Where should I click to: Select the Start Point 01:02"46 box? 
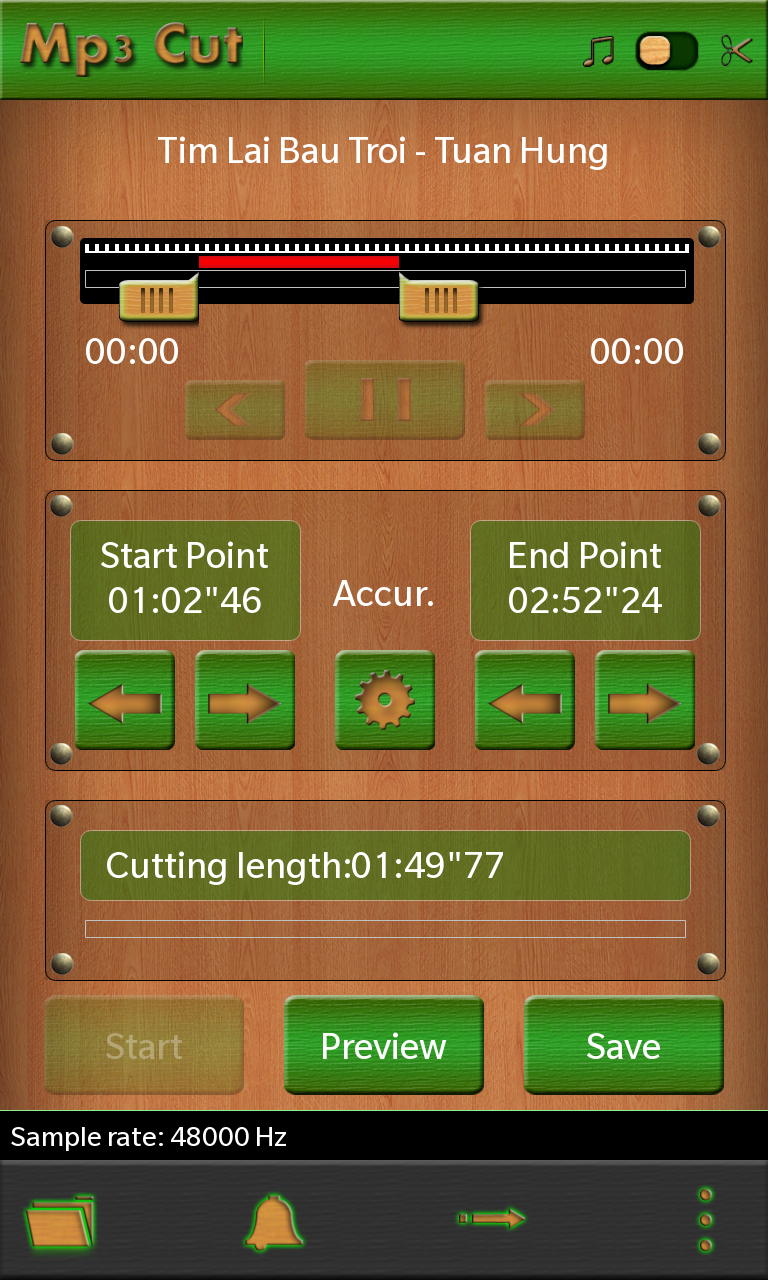click(185, 580)
